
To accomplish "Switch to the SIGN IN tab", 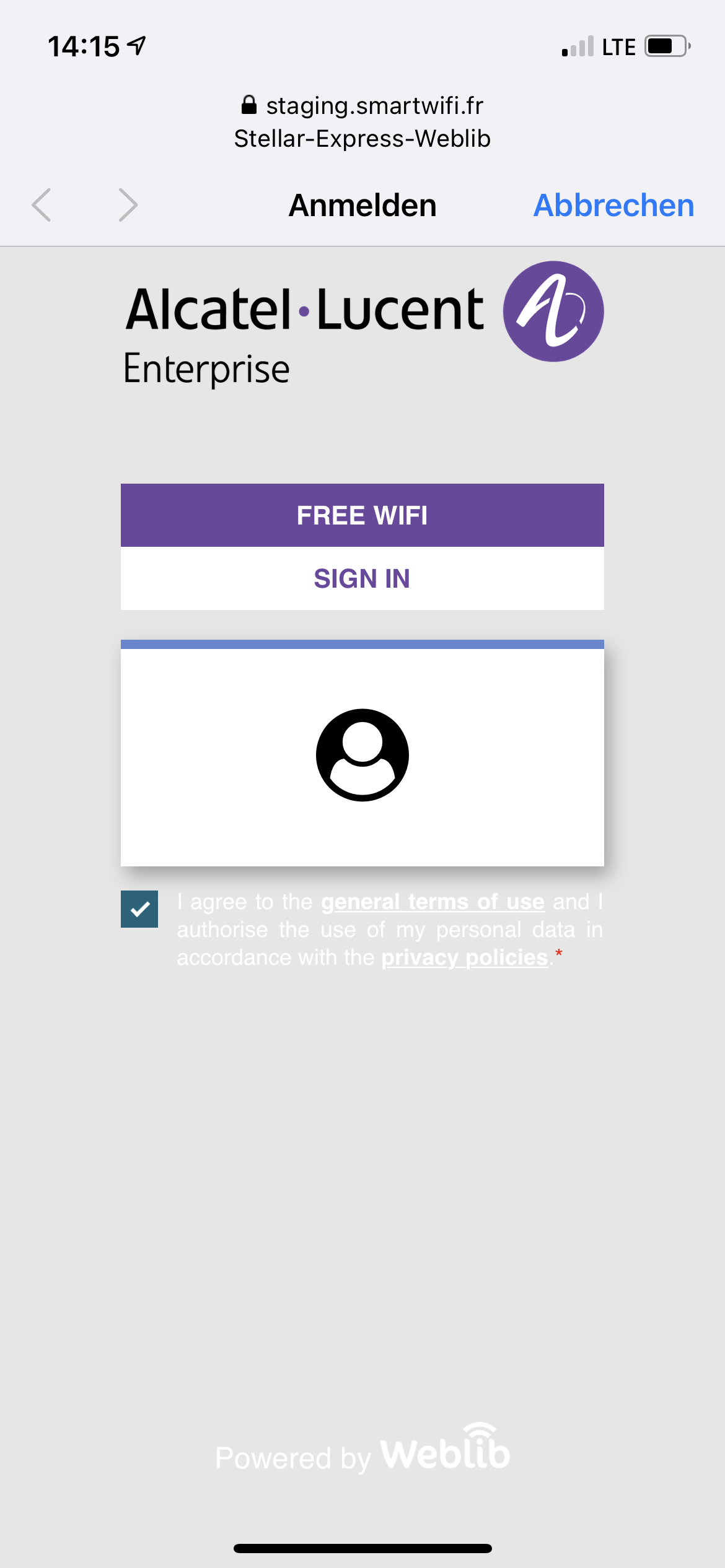I will tap(362, 578).
